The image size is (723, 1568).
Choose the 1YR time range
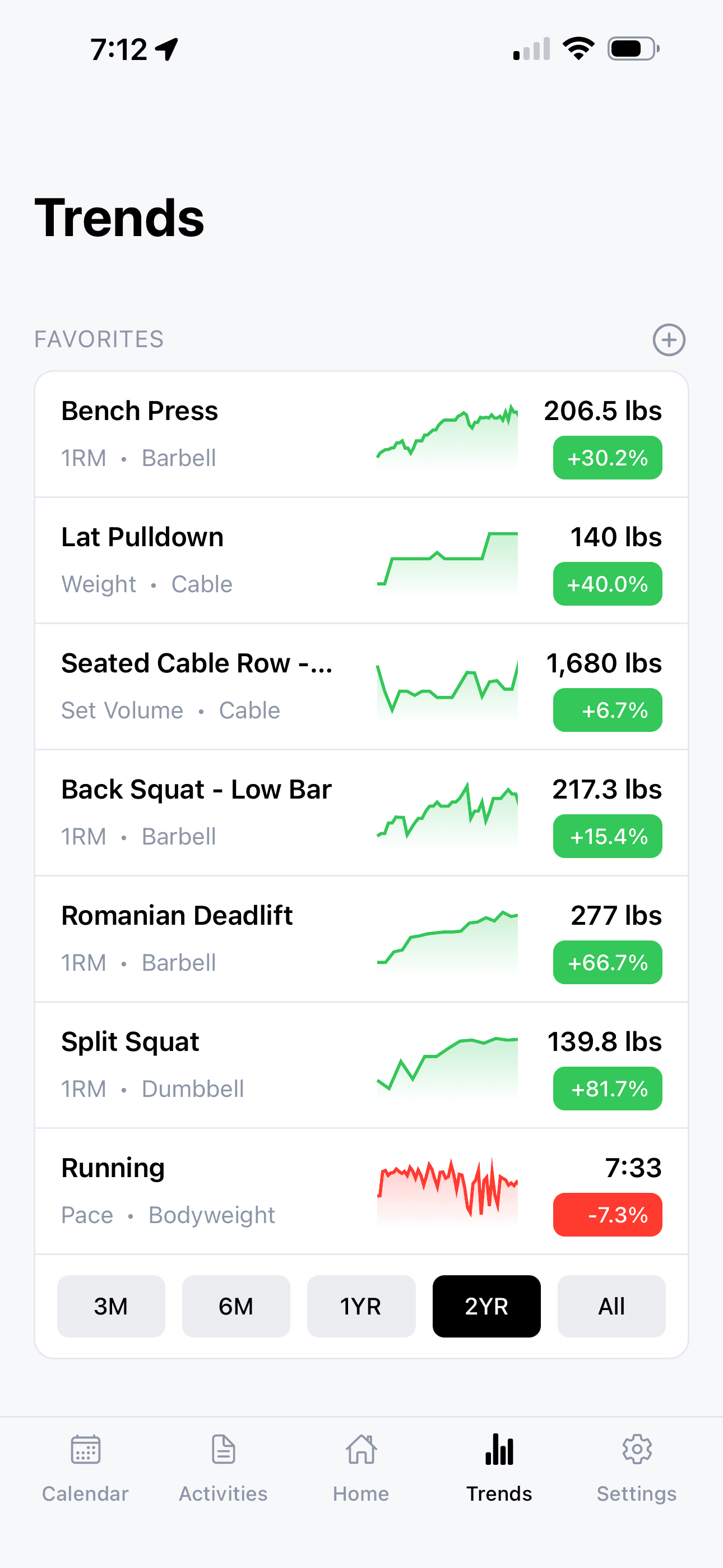point(361,1306)
